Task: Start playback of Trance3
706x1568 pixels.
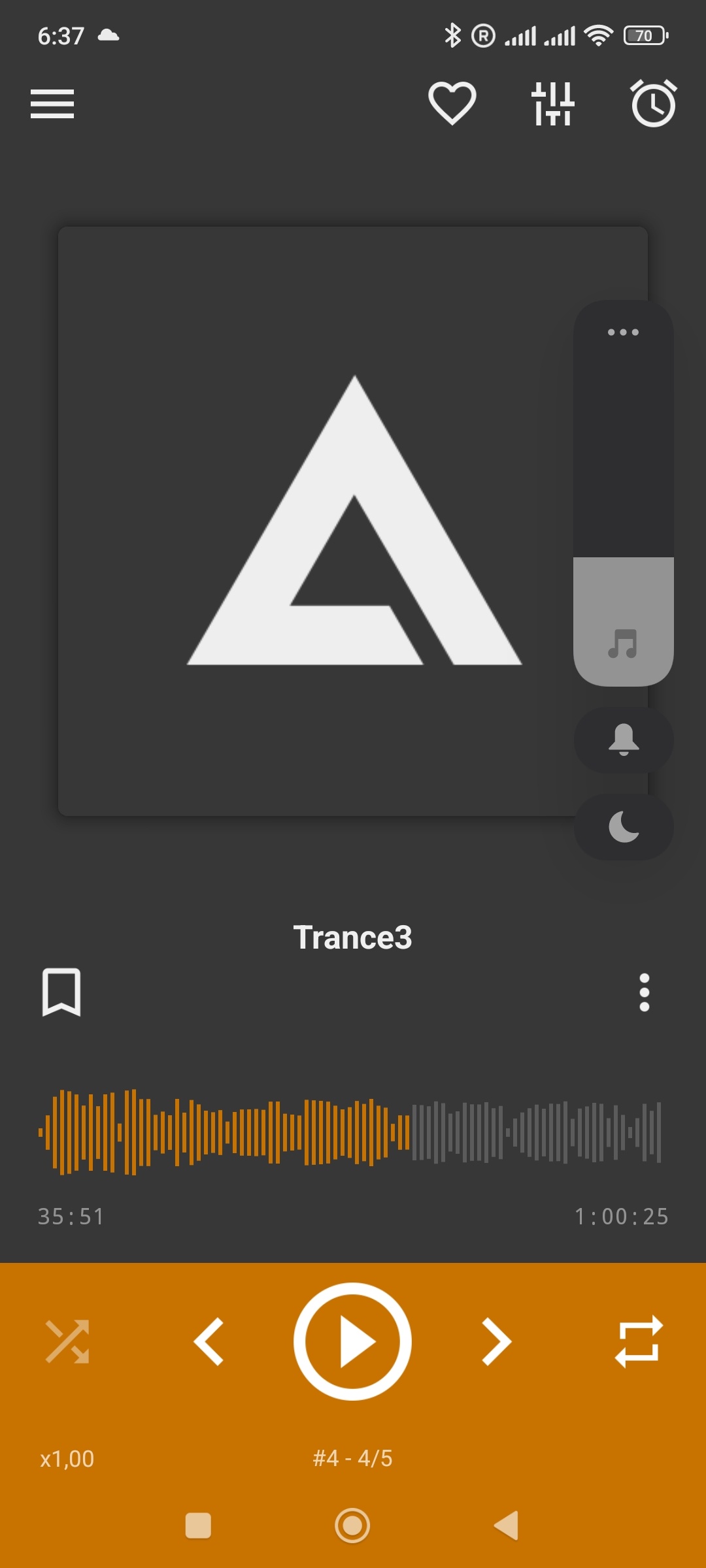Action: click(x=352, y=1341)
